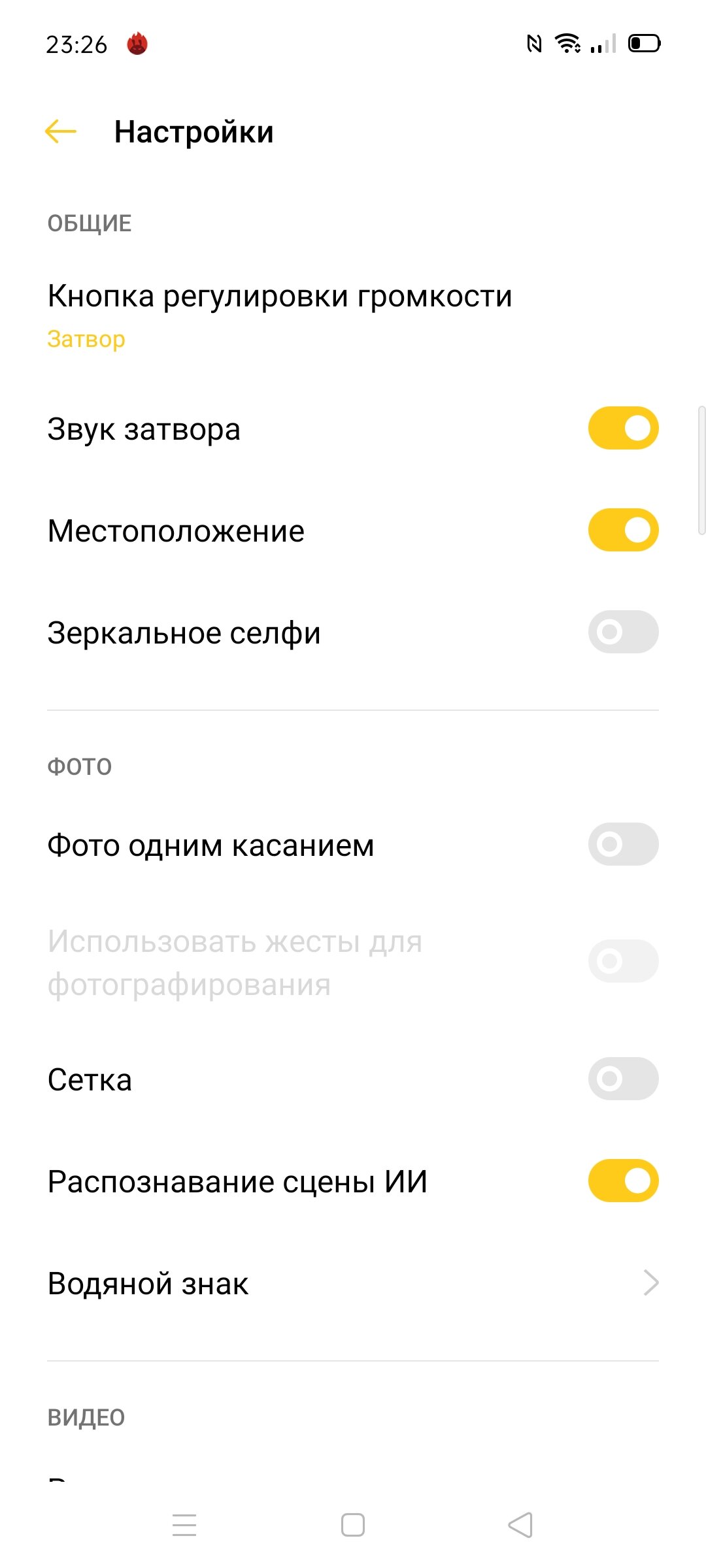The width and height of the screenshot is (706, 1568).
Task: Turn off Звук затвора switch
Action: pyautogui.click(x=623, y=429)
